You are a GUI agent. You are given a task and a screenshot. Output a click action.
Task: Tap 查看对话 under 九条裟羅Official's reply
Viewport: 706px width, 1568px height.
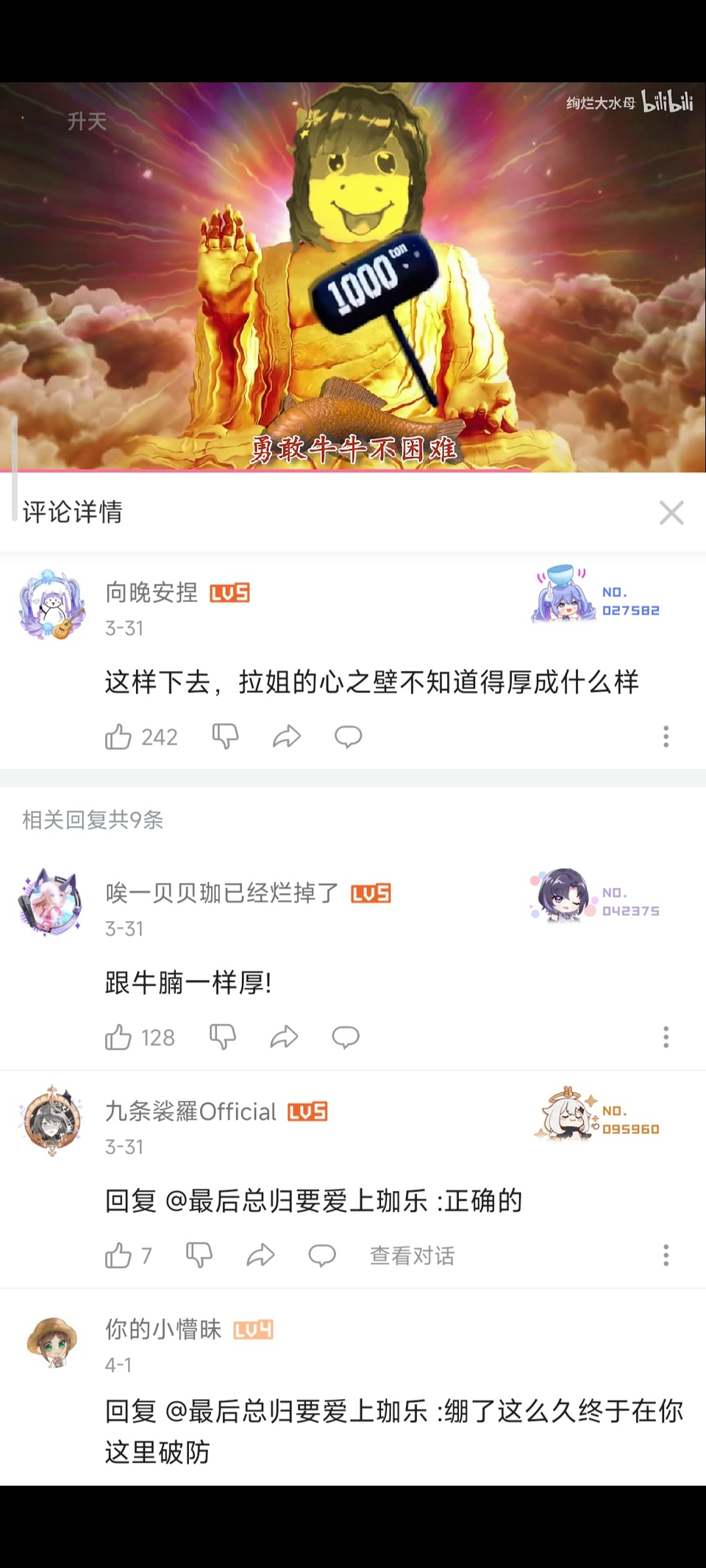coord(412,1255)
